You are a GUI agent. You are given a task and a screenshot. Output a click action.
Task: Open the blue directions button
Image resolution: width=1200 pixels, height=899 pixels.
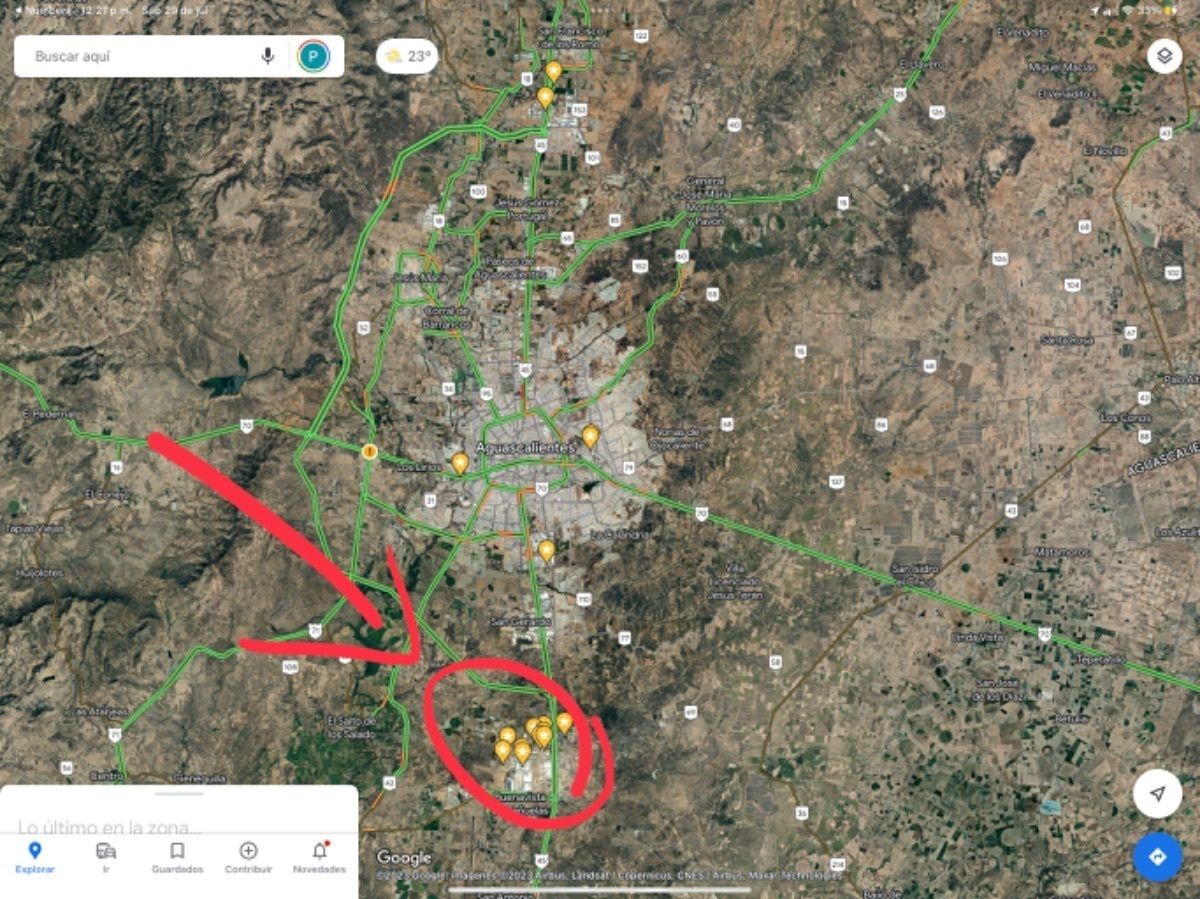(x=1157, y=857)
